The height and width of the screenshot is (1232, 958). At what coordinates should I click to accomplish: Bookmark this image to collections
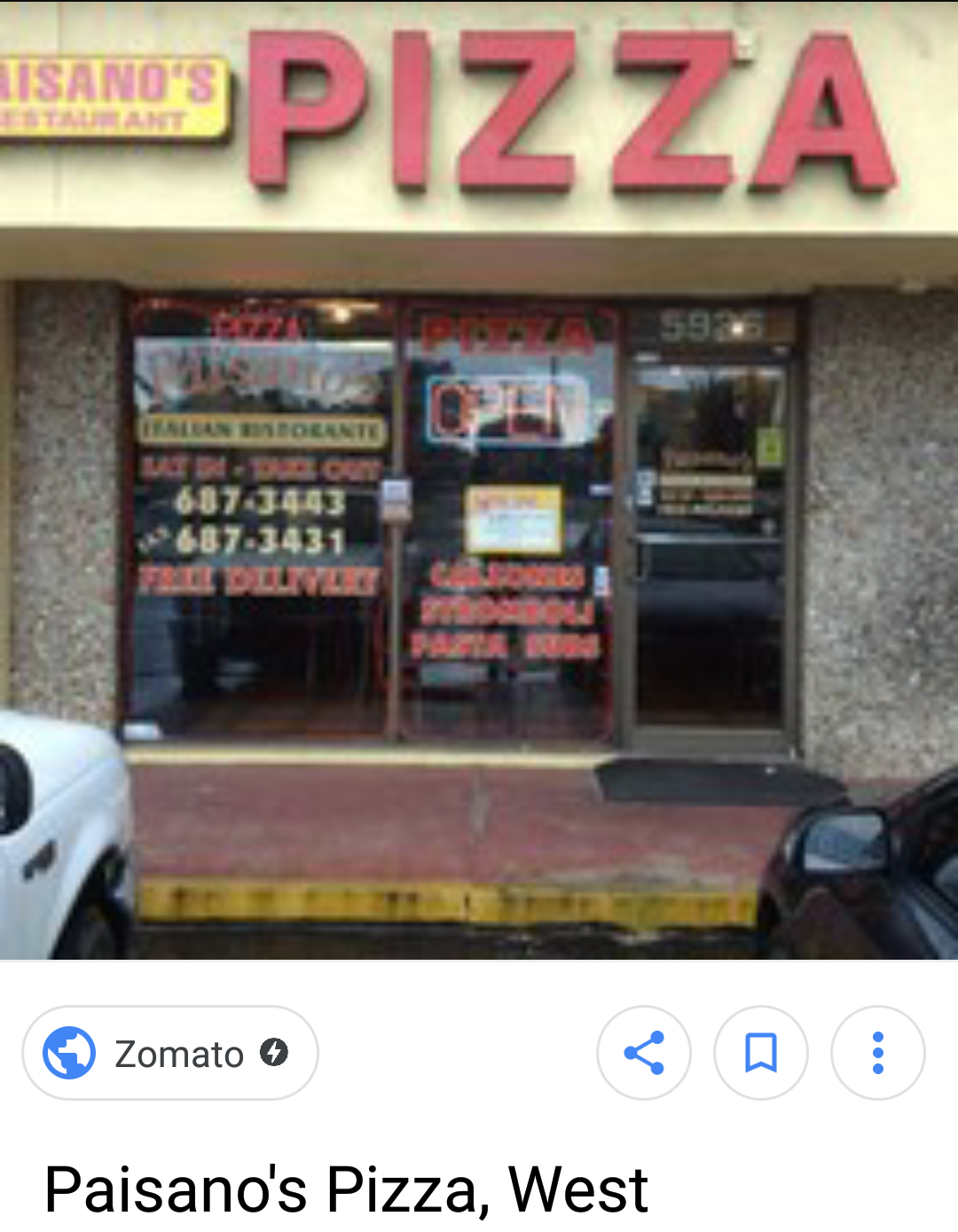[761, 1053]
